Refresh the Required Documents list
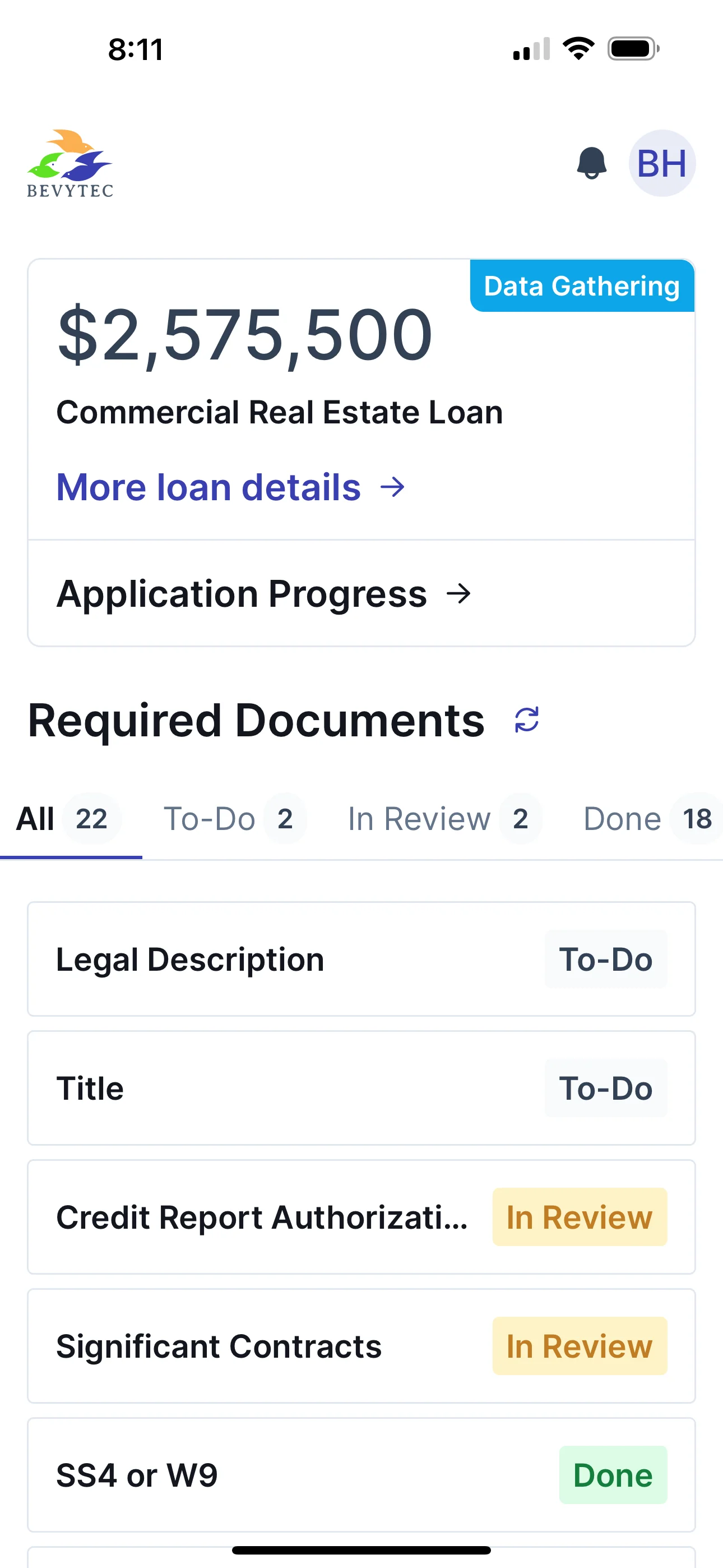Image resolution: width=723 pixels, height=1568 pixels. click(527, 720)
